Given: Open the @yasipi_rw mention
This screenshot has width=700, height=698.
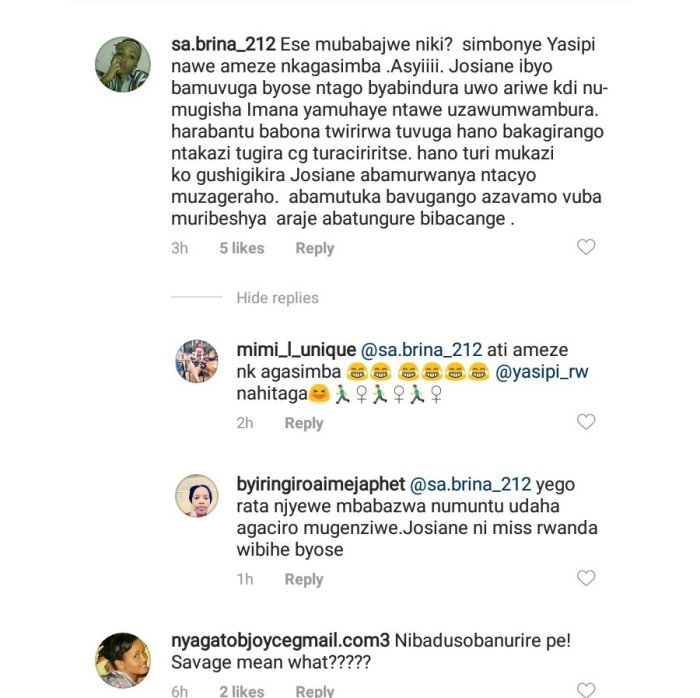Looking at the screenshot, I should coord(532,373).
